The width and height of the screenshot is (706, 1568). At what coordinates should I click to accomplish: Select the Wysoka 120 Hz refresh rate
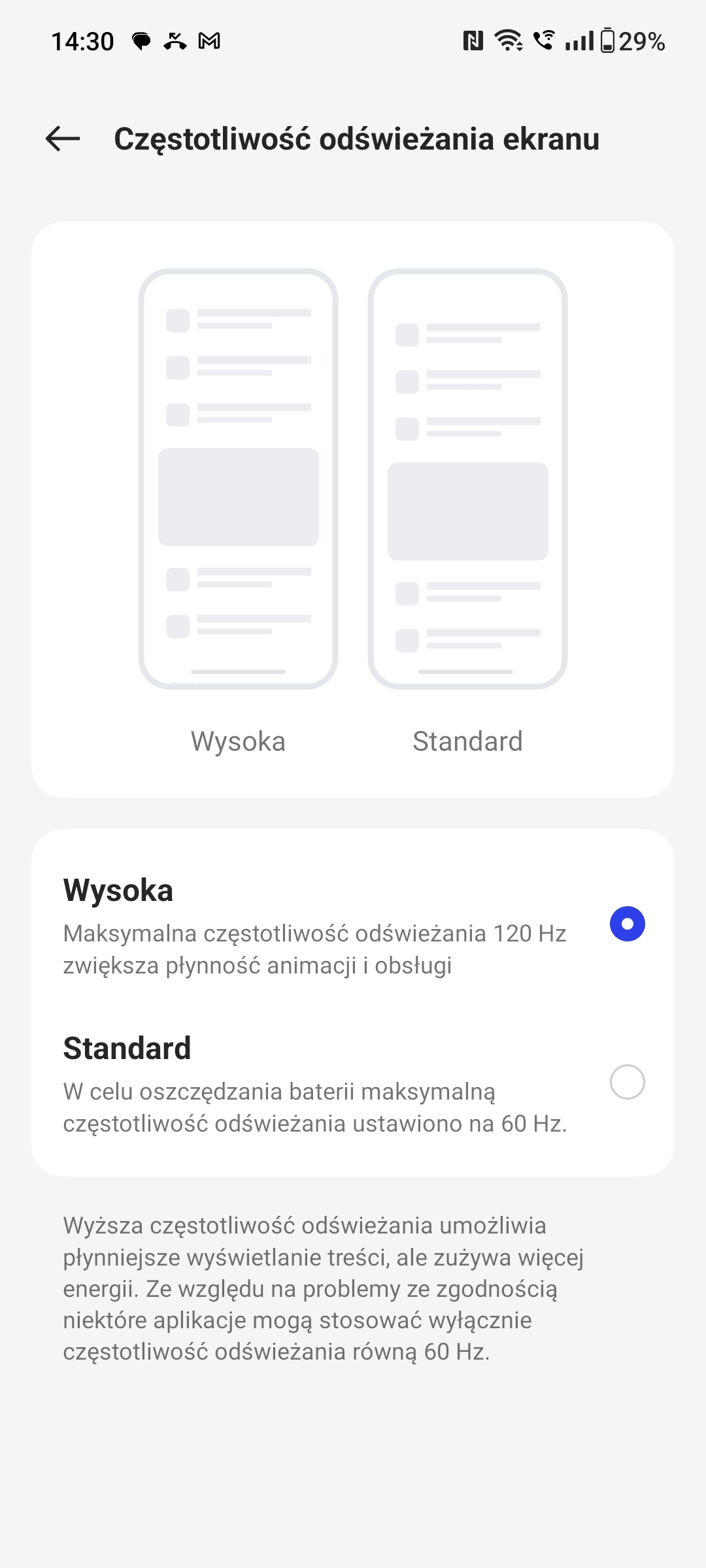(627, 924)
